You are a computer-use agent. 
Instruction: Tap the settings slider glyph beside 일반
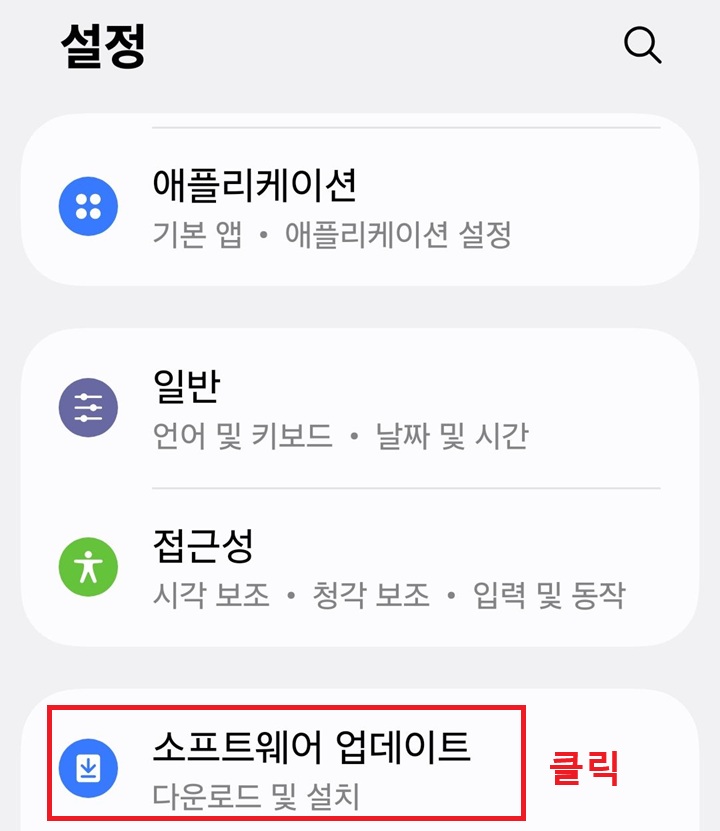pyautogui.click(x=89, y=407)
